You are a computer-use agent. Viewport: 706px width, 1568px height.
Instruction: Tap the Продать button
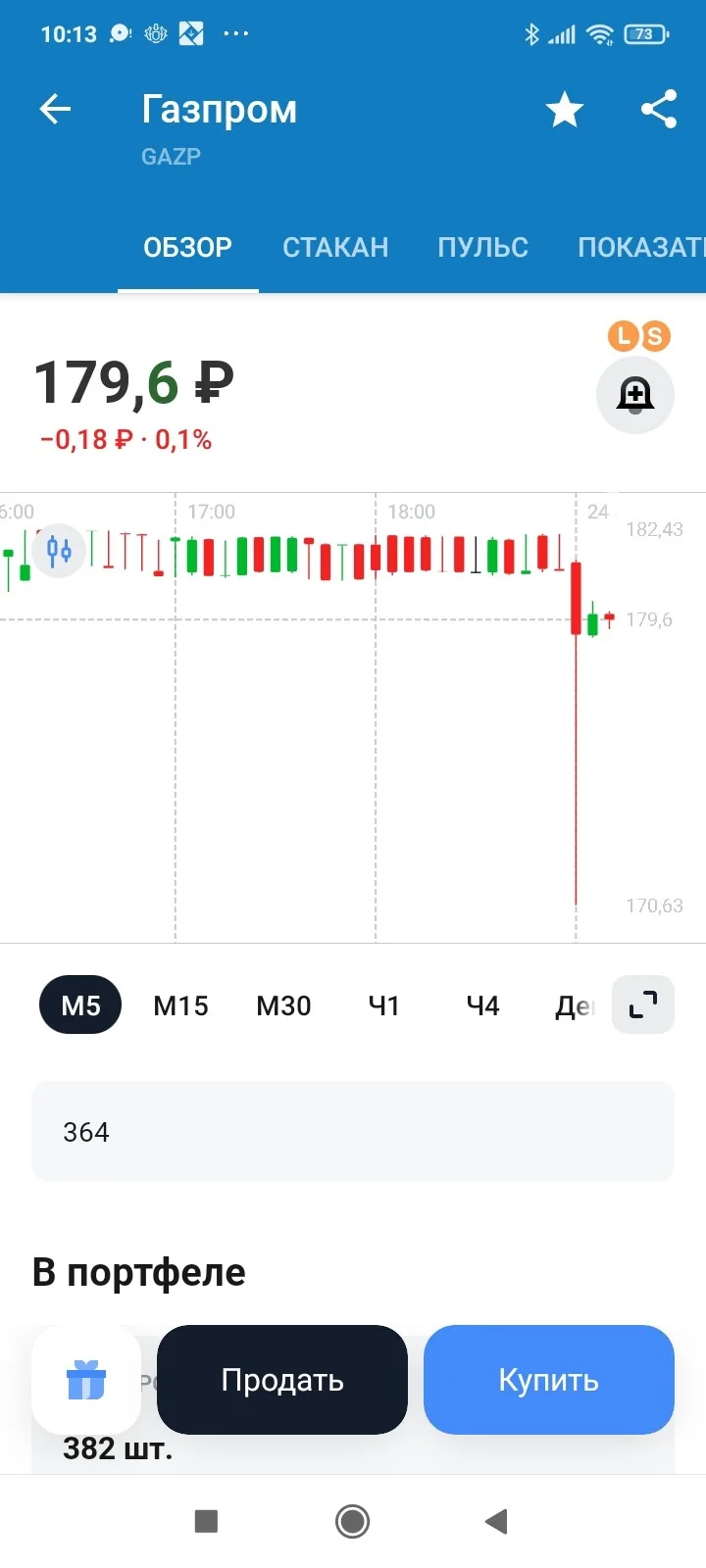(x=282, y=1380)
